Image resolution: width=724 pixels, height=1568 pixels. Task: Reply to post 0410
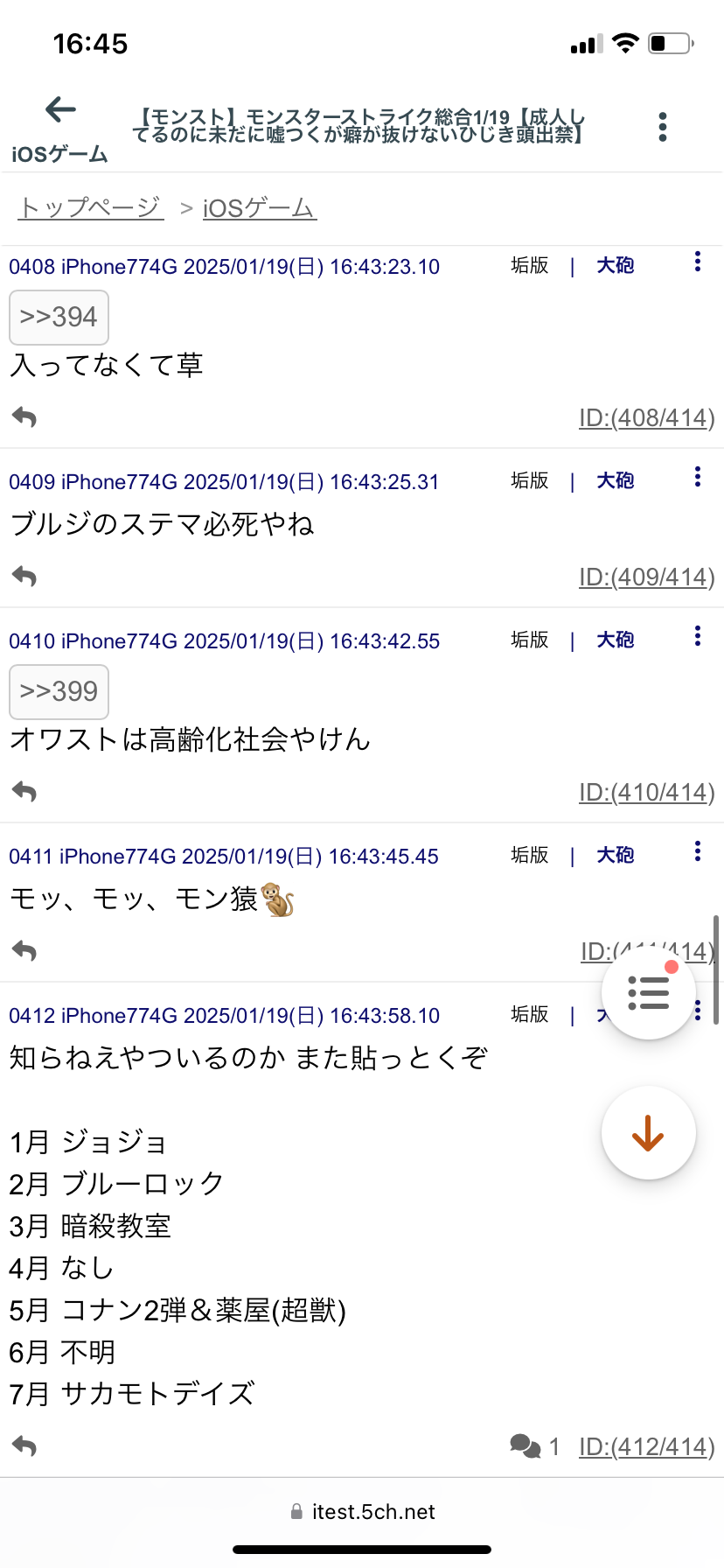tap(24, 792)
